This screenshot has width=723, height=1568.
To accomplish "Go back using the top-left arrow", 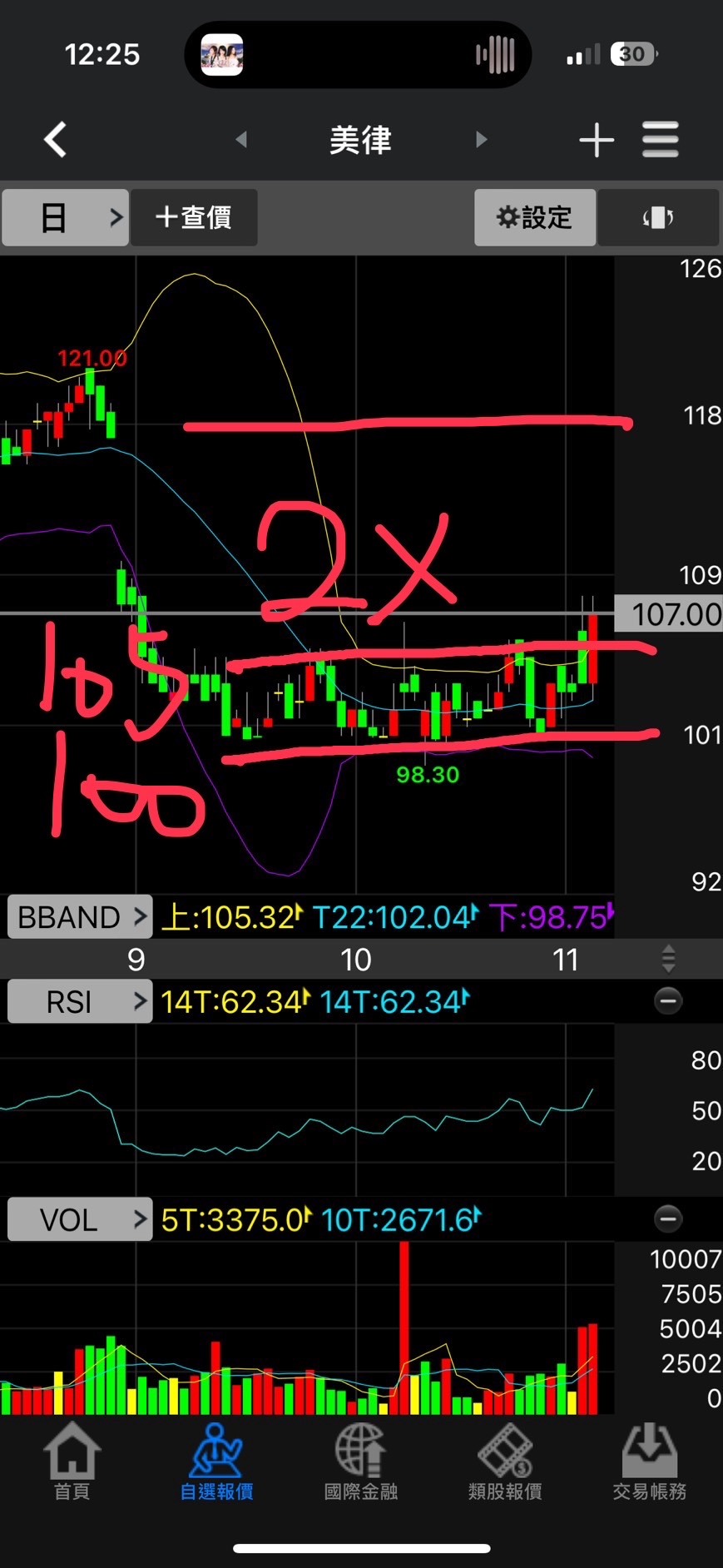I will pos(55,139).
